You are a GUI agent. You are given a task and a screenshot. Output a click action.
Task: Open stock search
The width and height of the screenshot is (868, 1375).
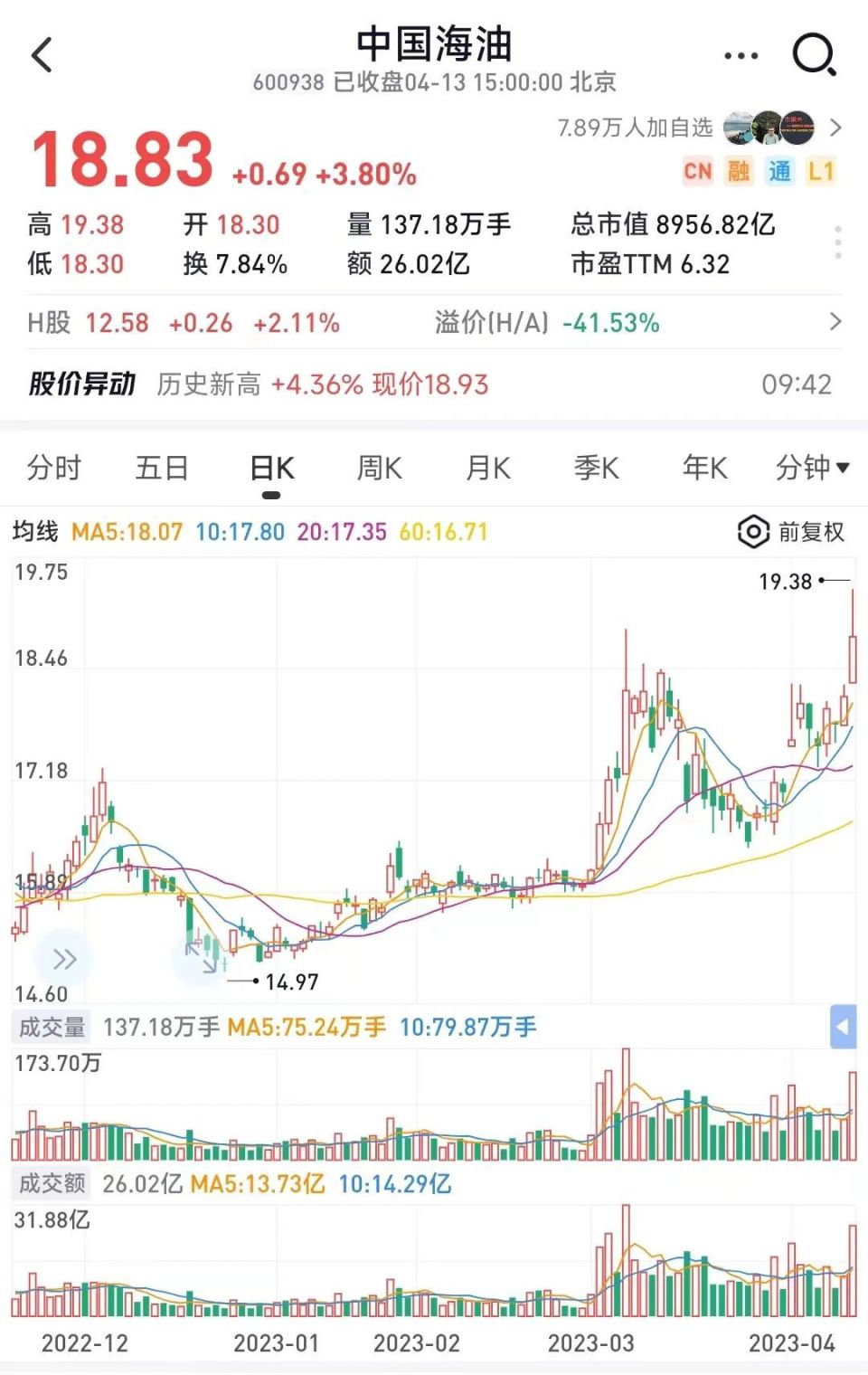pos(814,56)
